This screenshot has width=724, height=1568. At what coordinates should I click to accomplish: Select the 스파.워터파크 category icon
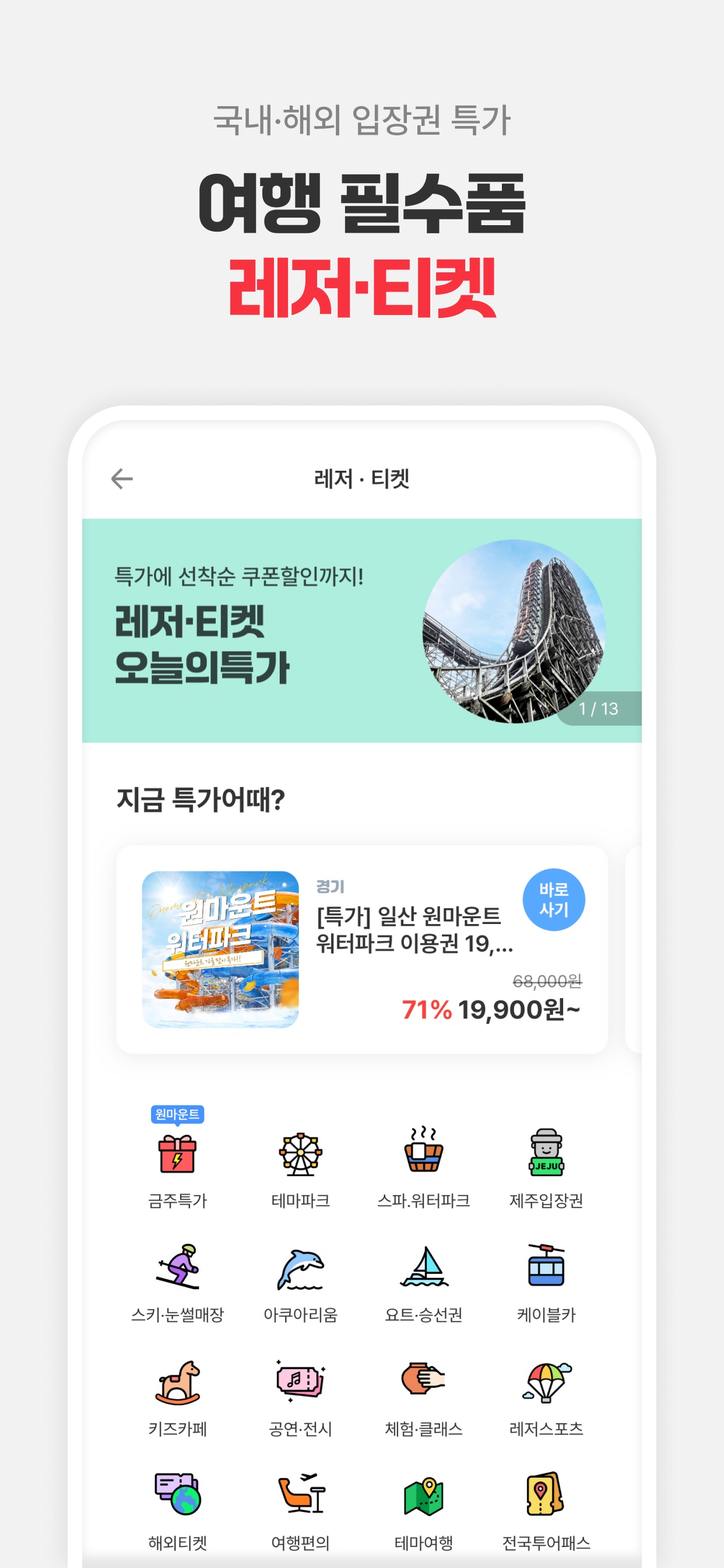(423, 1152)
